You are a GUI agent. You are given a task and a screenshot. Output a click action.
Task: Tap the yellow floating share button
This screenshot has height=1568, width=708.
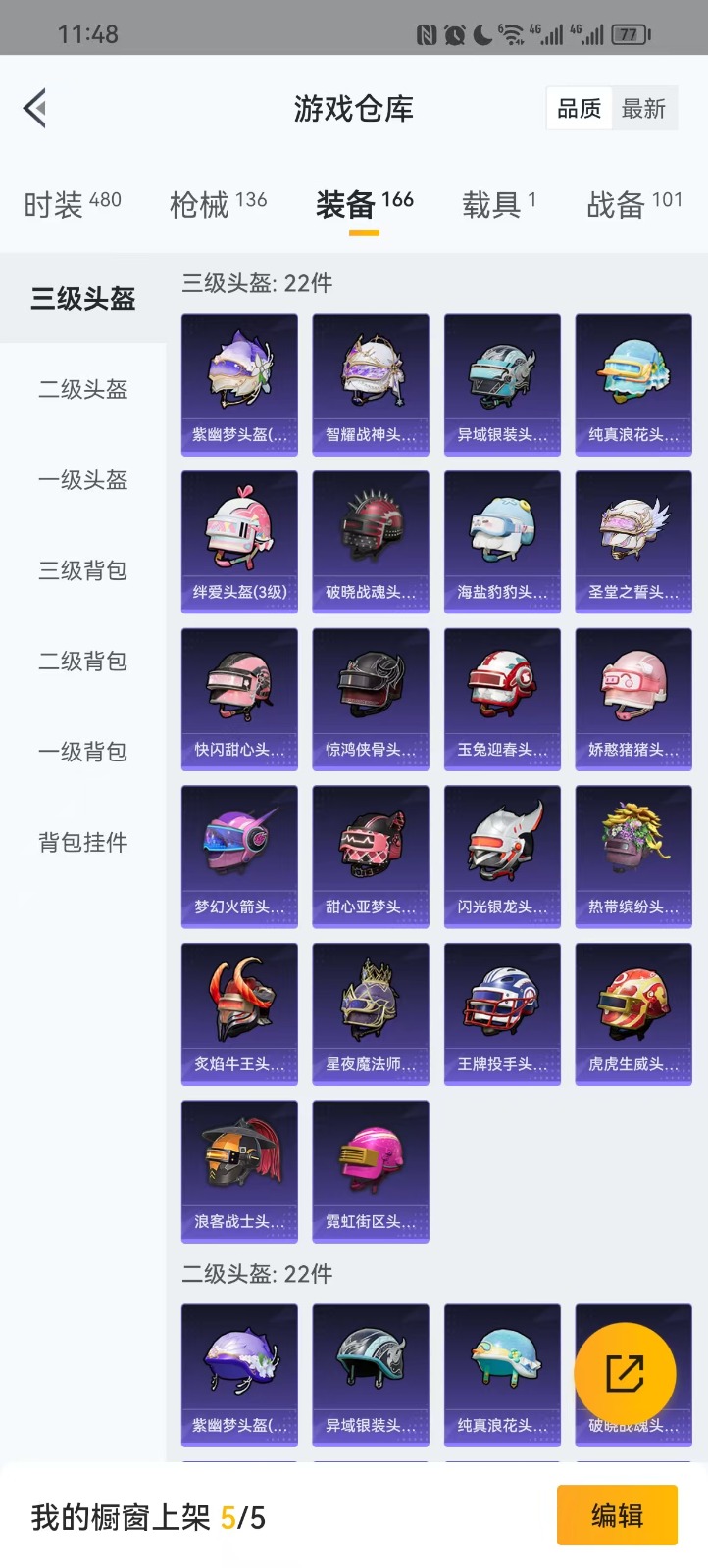(x=625, y=1374)
